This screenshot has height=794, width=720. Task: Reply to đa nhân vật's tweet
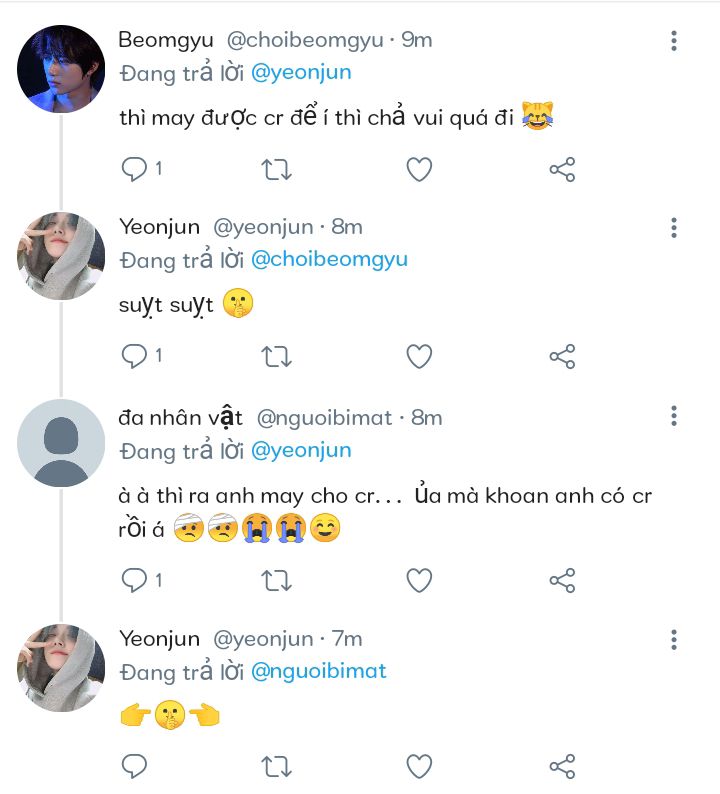[x=135, y=580]
